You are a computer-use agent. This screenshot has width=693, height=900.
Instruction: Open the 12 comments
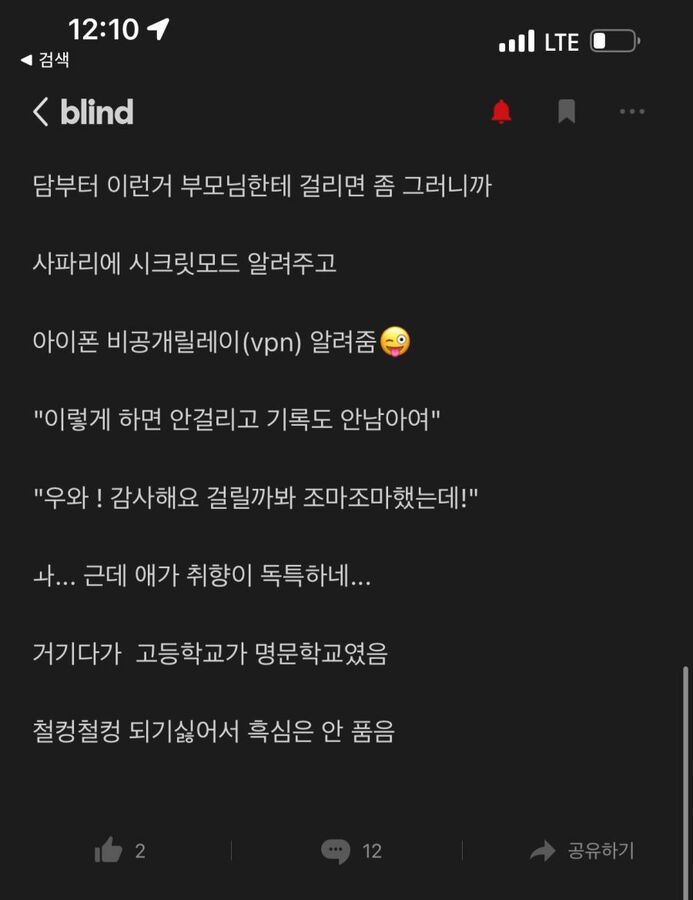point(336,851)
